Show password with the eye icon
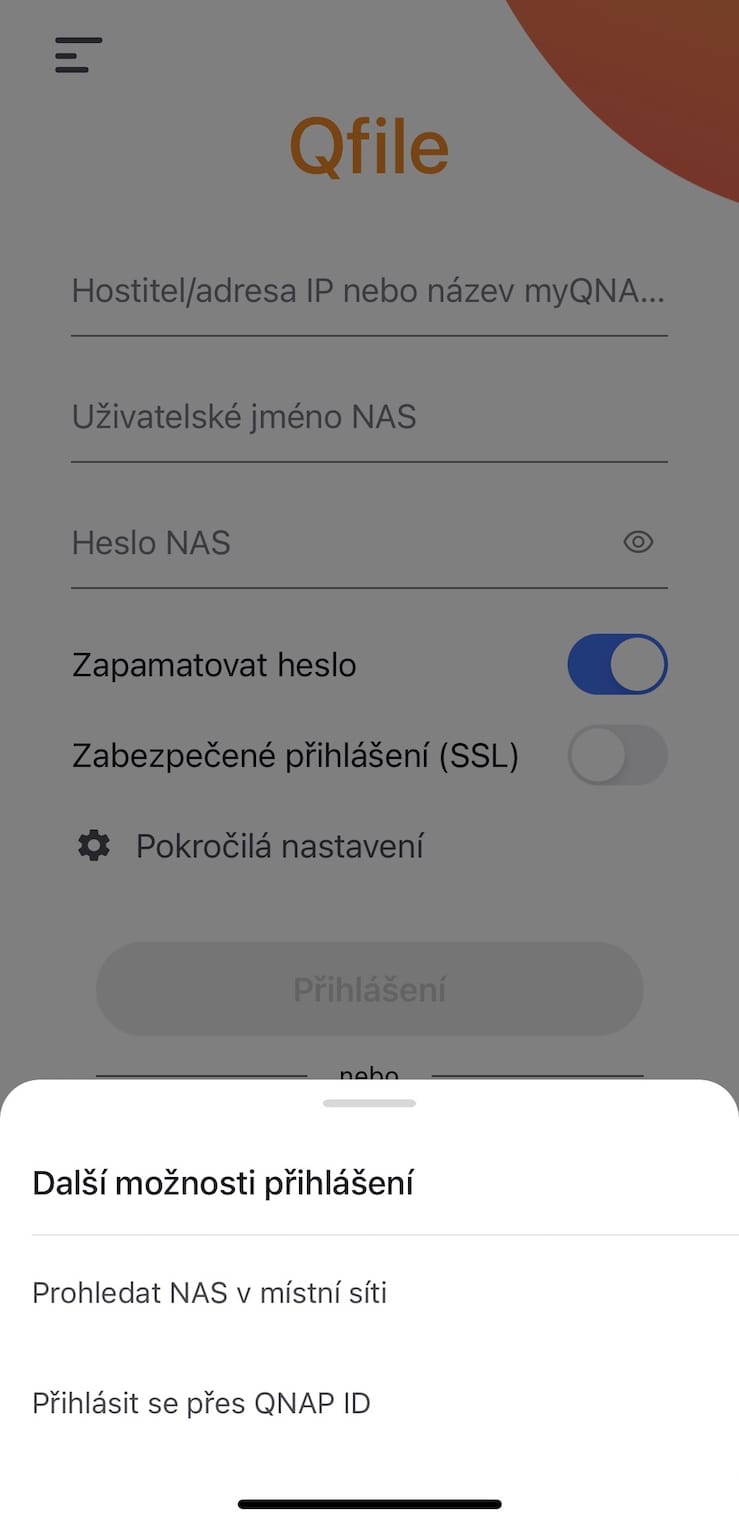This screenshot has height=1525, width=739. point(638,542)
